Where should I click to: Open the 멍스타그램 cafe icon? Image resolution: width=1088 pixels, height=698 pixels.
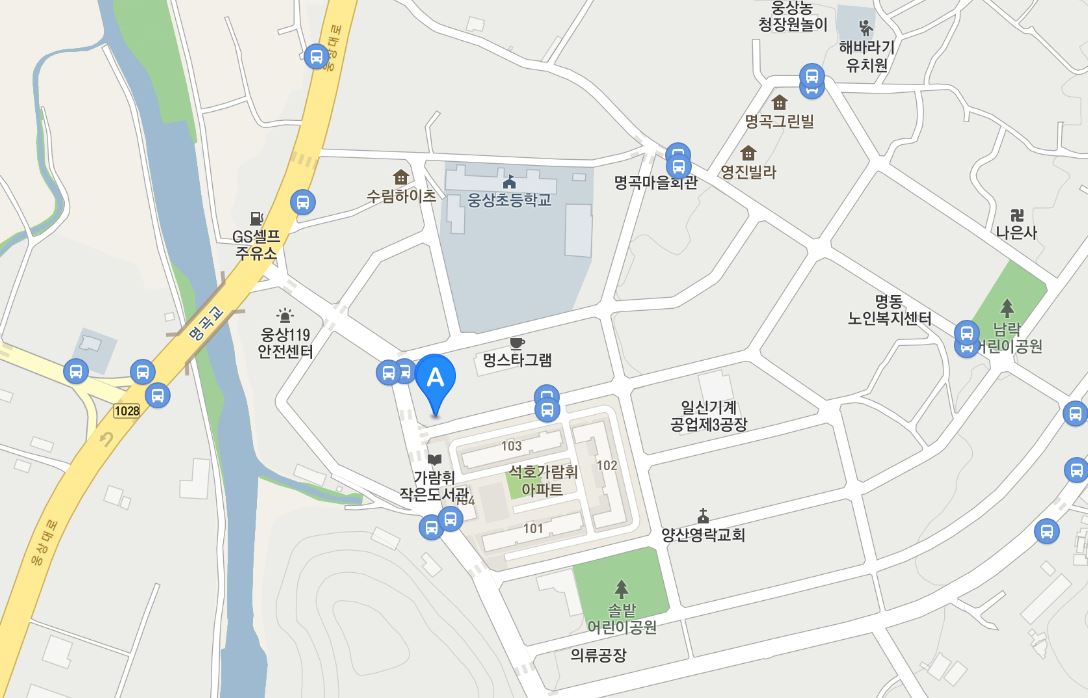517,343
